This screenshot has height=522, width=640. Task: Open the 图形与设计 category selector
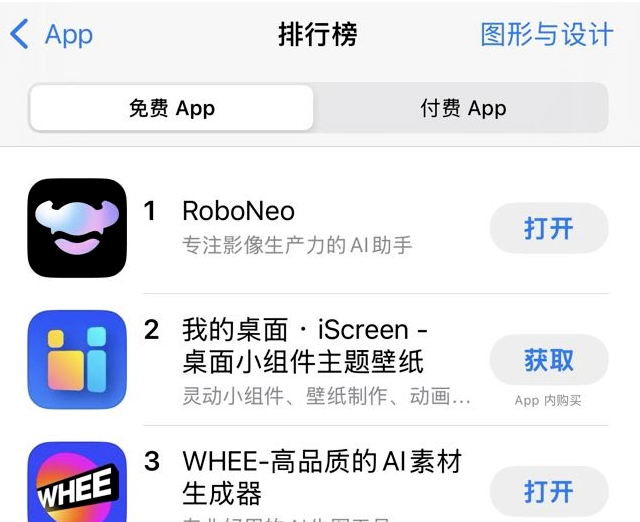point(546,35)
